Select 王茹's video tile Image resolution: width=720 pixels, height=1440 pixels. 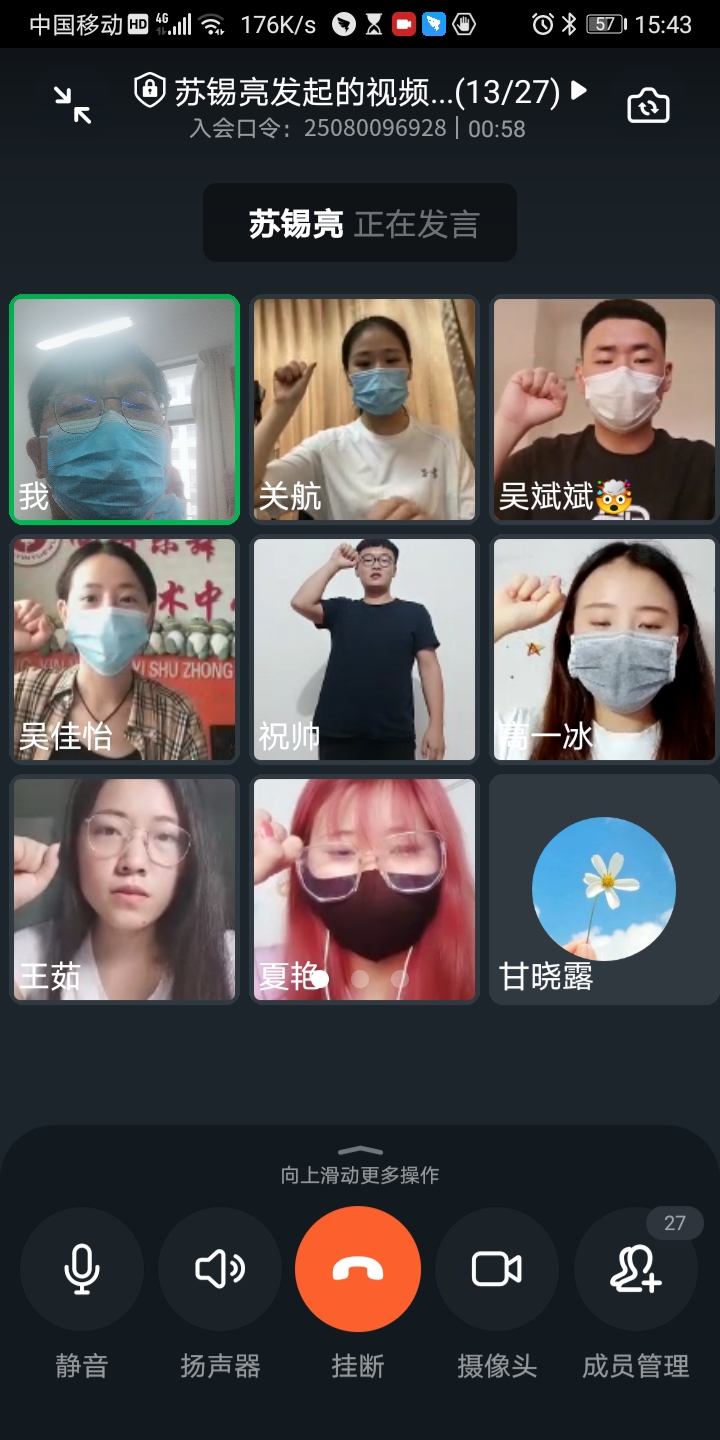tap(124, 889)
